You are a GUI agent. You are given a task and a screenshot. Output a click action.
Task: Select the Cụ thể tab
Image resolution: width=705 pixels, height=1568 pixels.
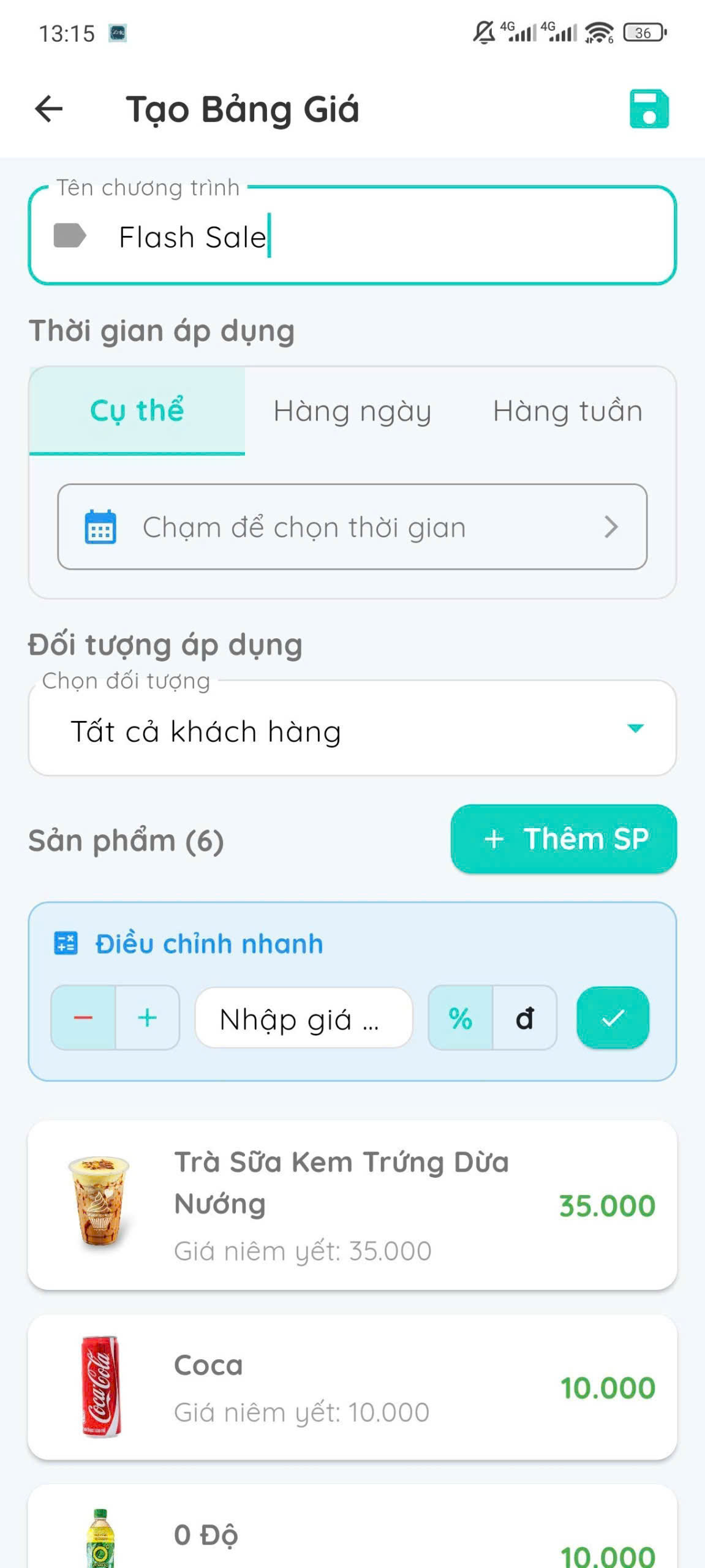[x=137, y=411]
